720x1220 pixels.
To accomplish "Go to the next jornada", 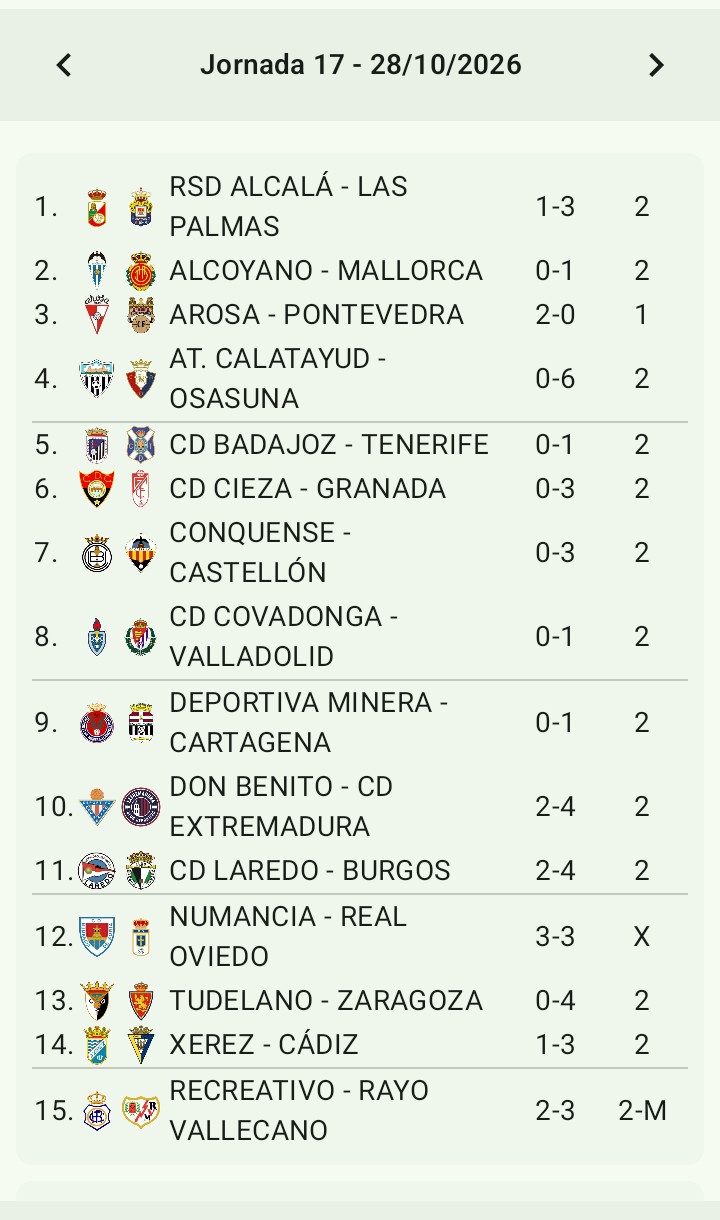I will [656, 65].
